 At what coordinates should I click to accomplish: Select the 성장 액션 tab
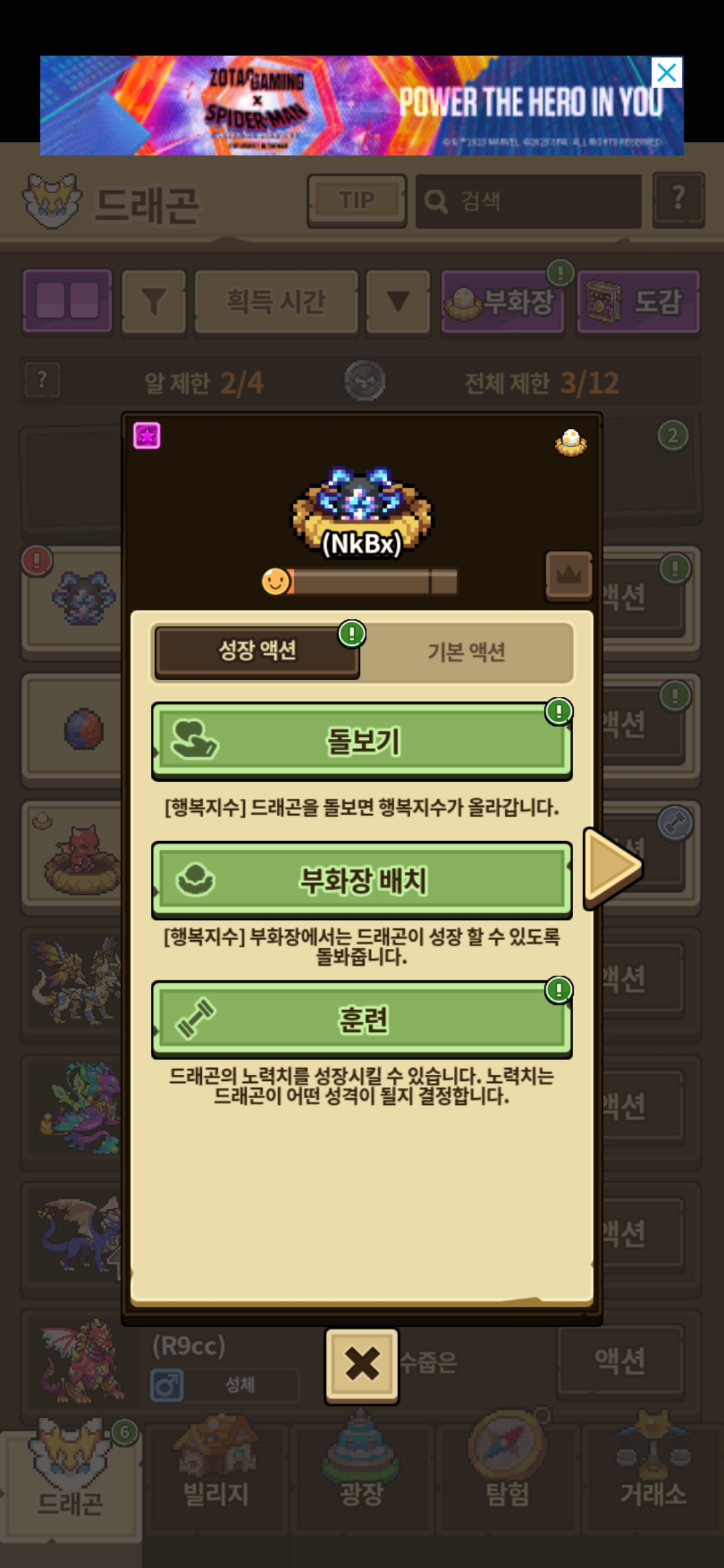[257, 651]
